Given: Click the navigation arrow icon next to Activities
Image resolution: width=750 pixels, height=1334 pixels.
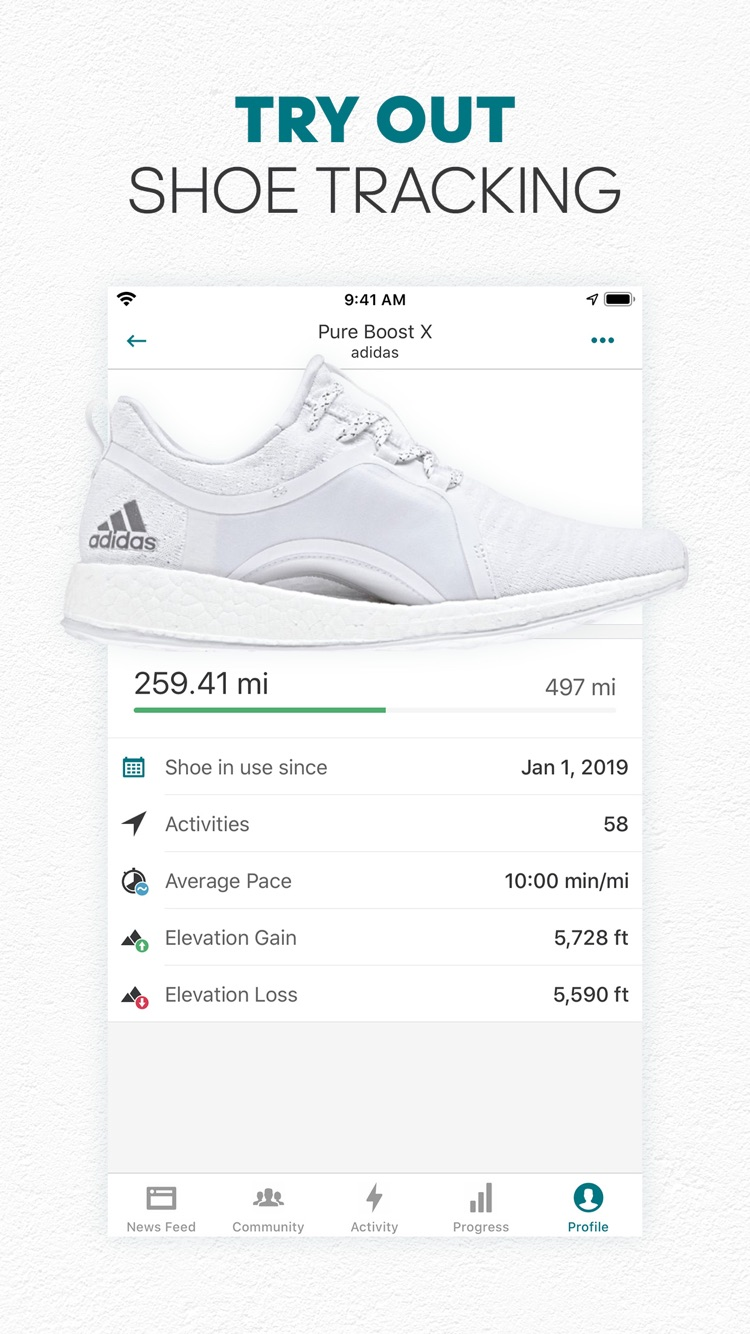Looking at the screenshot, I should coord(134,824).
